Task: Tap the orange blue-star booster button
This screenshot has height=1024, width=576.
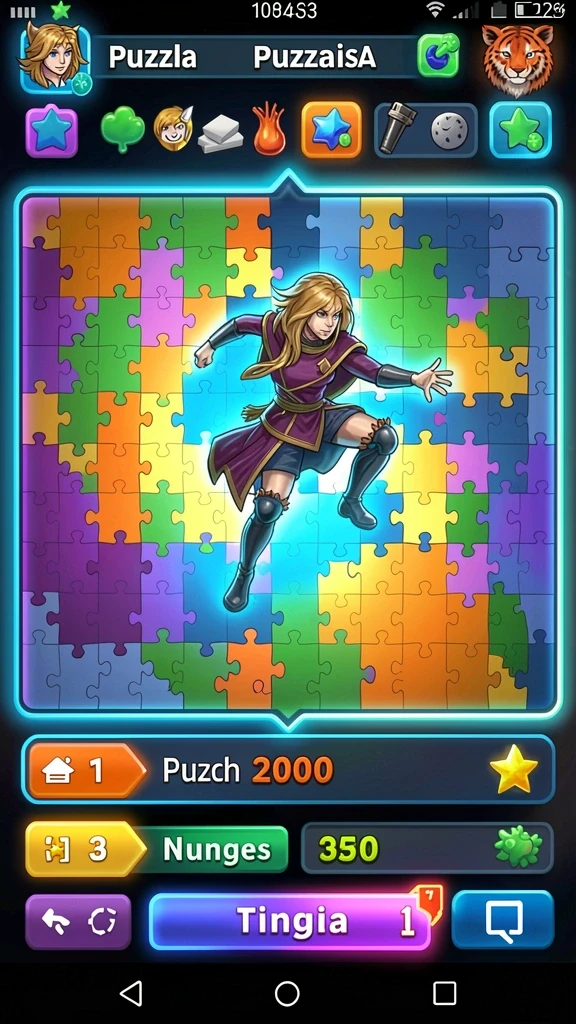Action: [x=331, y=129]
